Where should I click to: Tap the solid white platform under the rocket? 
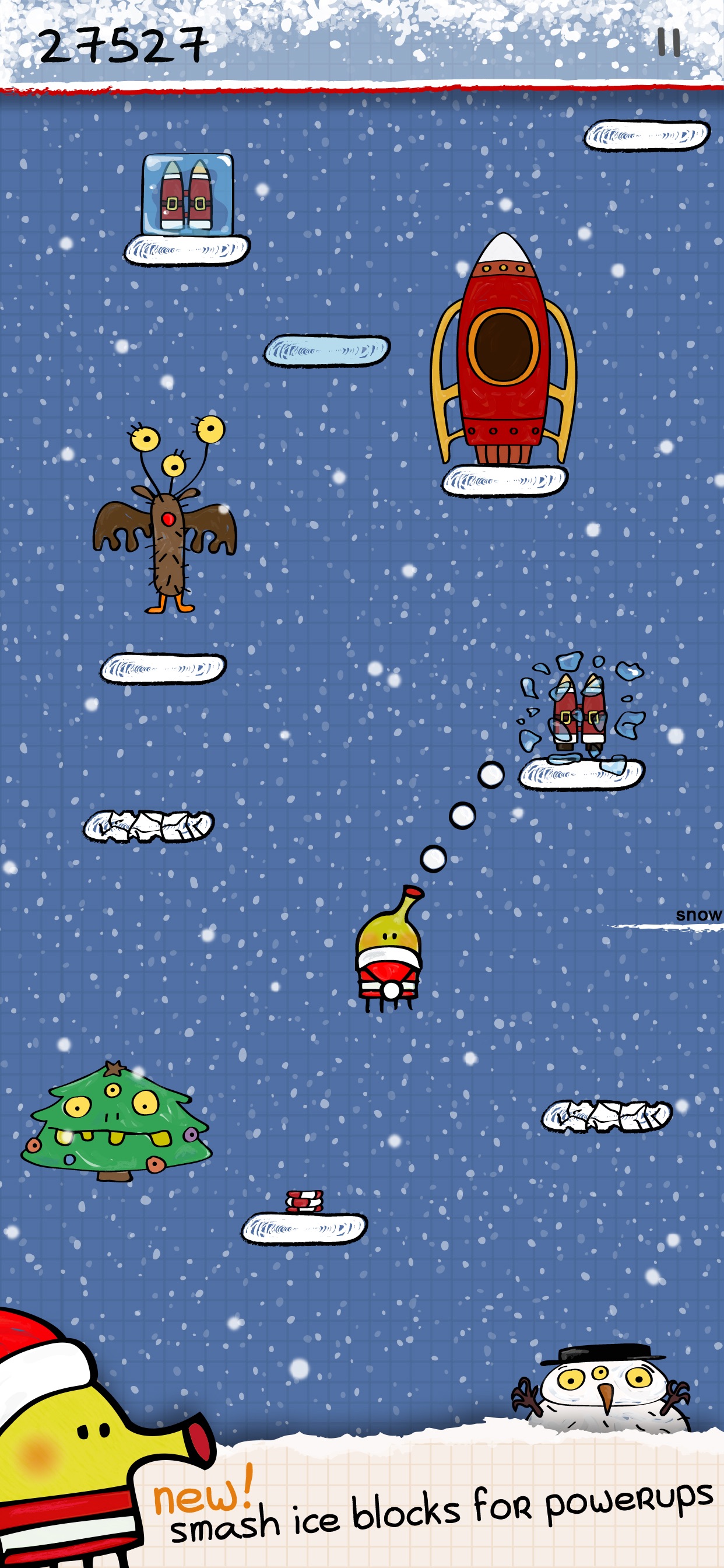pyautogui.click(x=505, y=481)
